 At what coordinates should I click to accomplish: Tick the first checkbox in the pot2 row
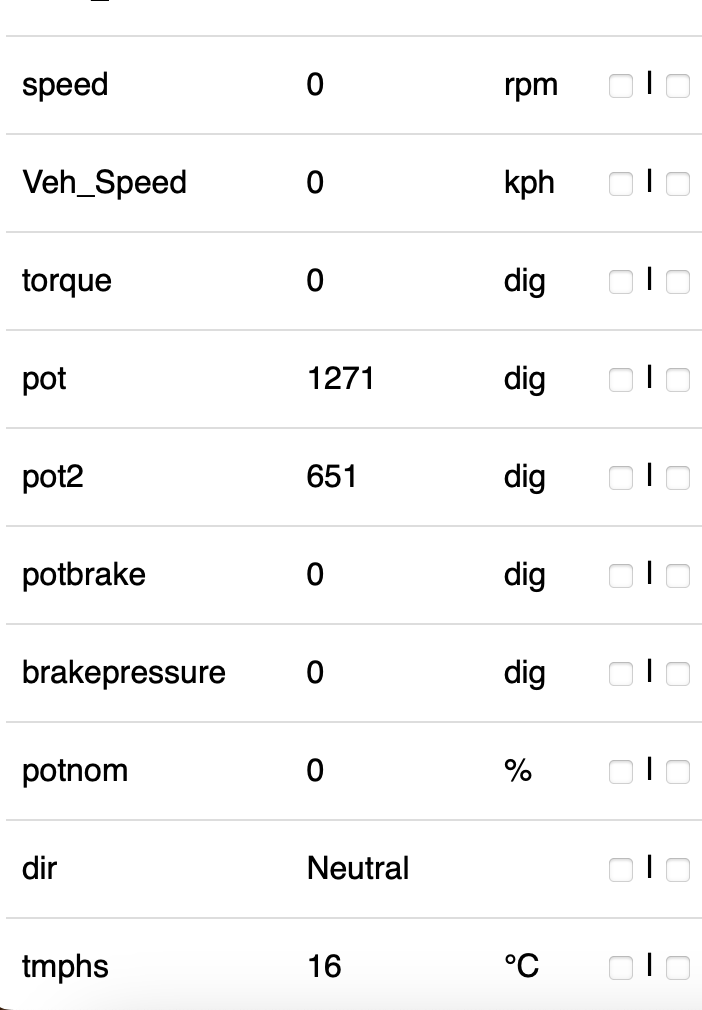coord(621,479)
